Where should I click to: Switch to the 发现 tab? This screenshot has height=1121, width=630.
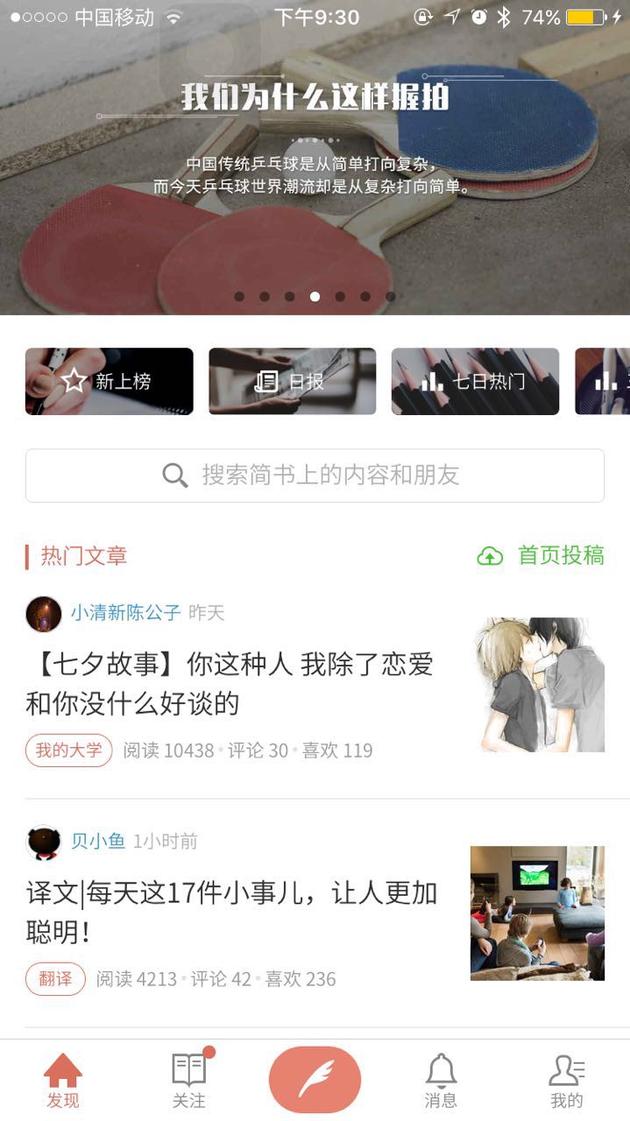coord(63,1081)
